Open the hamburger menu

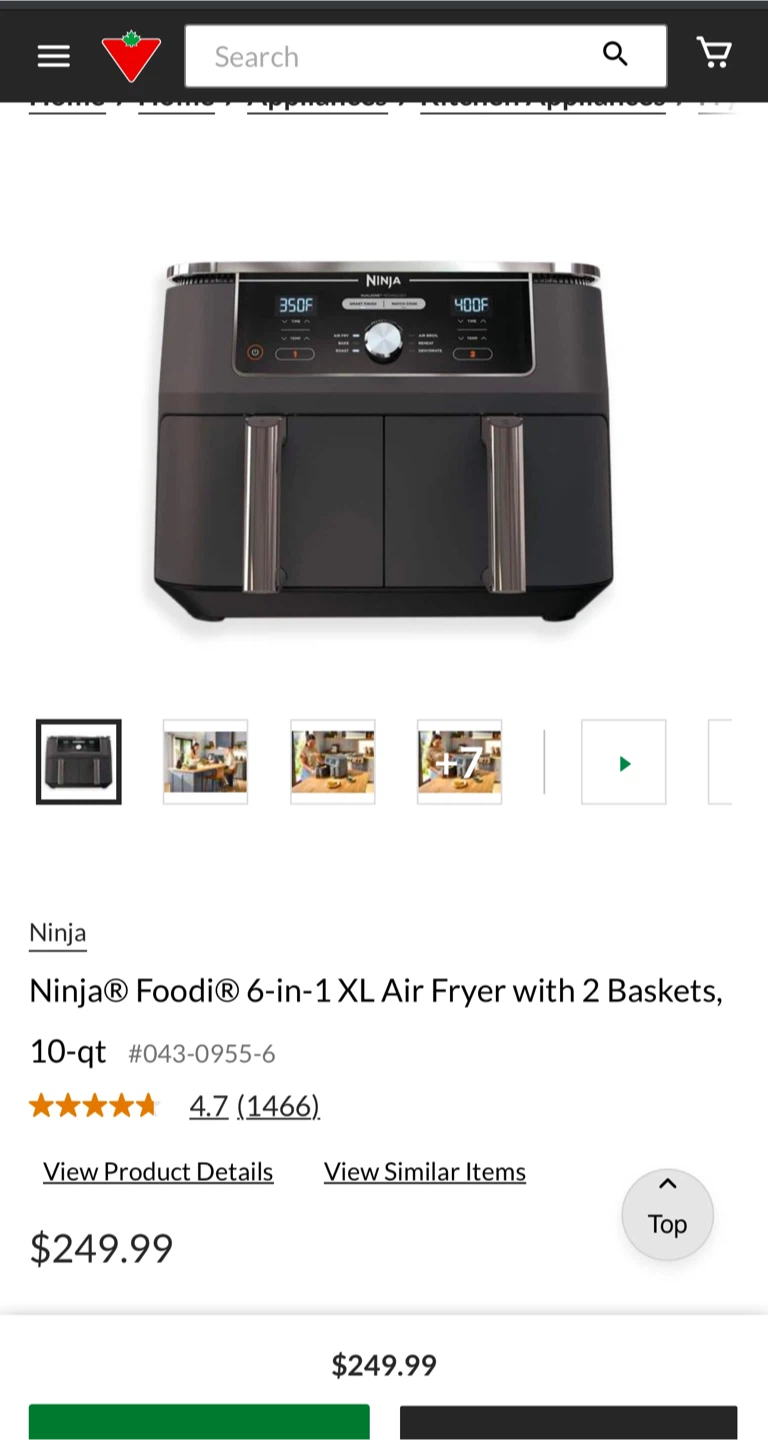pos(54,56)
